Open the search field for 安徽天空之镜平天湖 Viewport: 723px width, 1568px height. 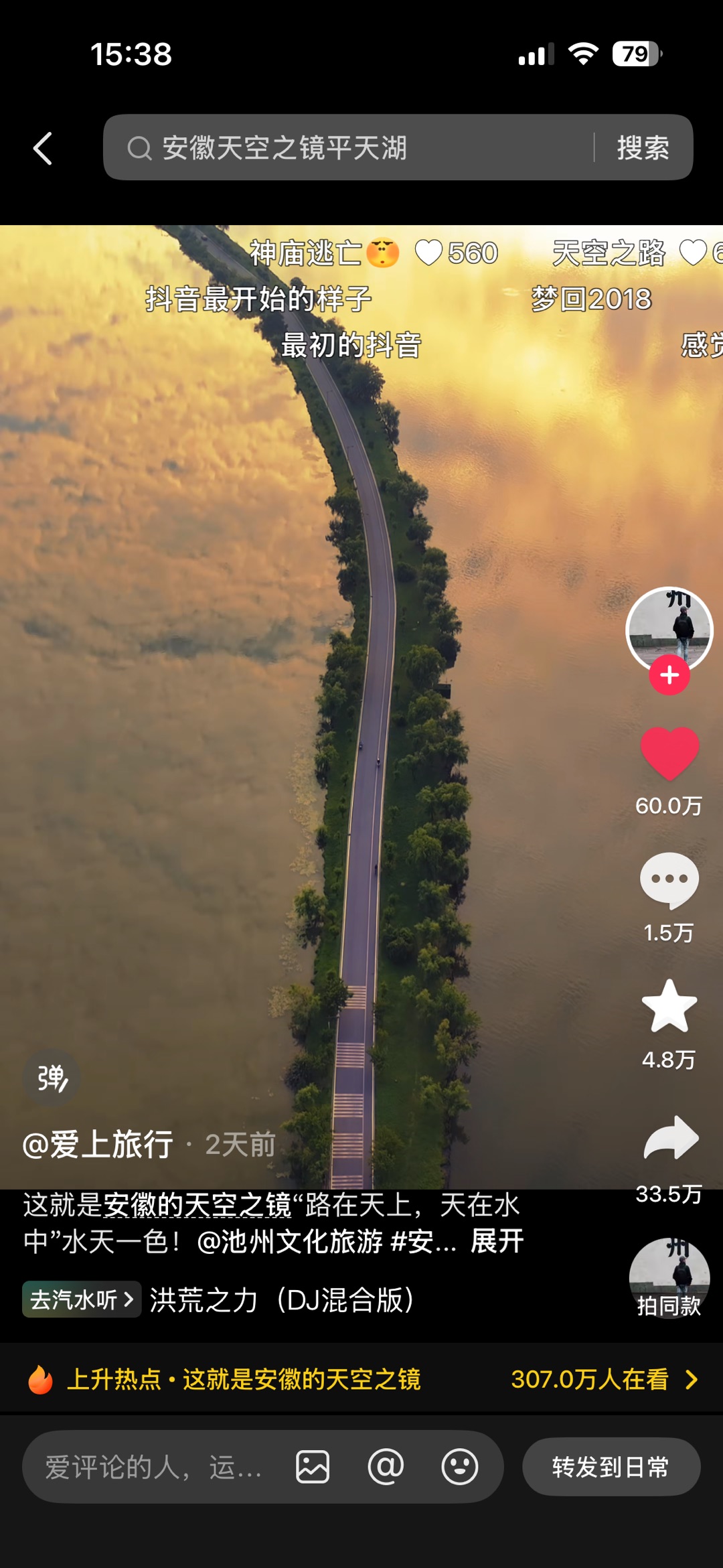348,147
